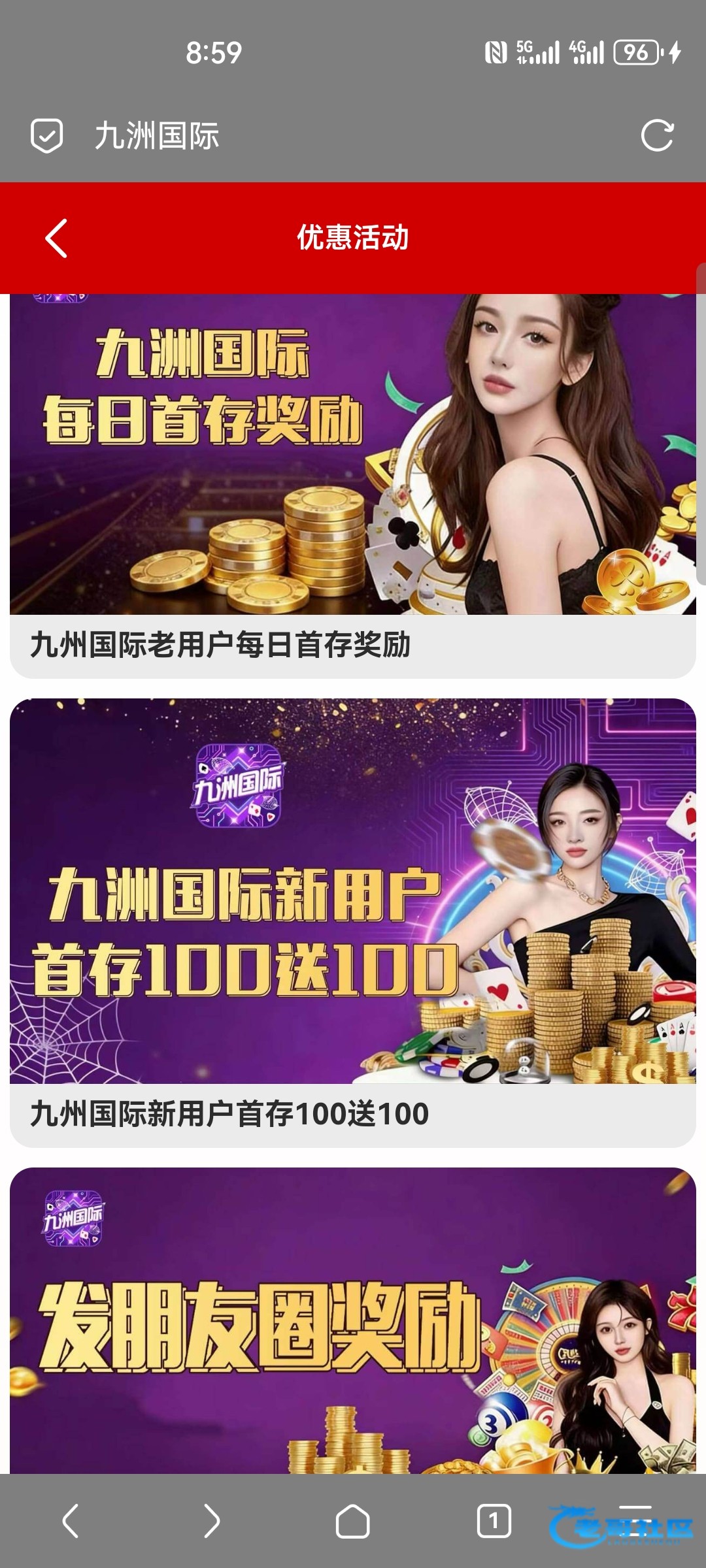Open the browser tabs switcher
706x1568 pixels.
pyautogui.click(x=494, y=1521)
